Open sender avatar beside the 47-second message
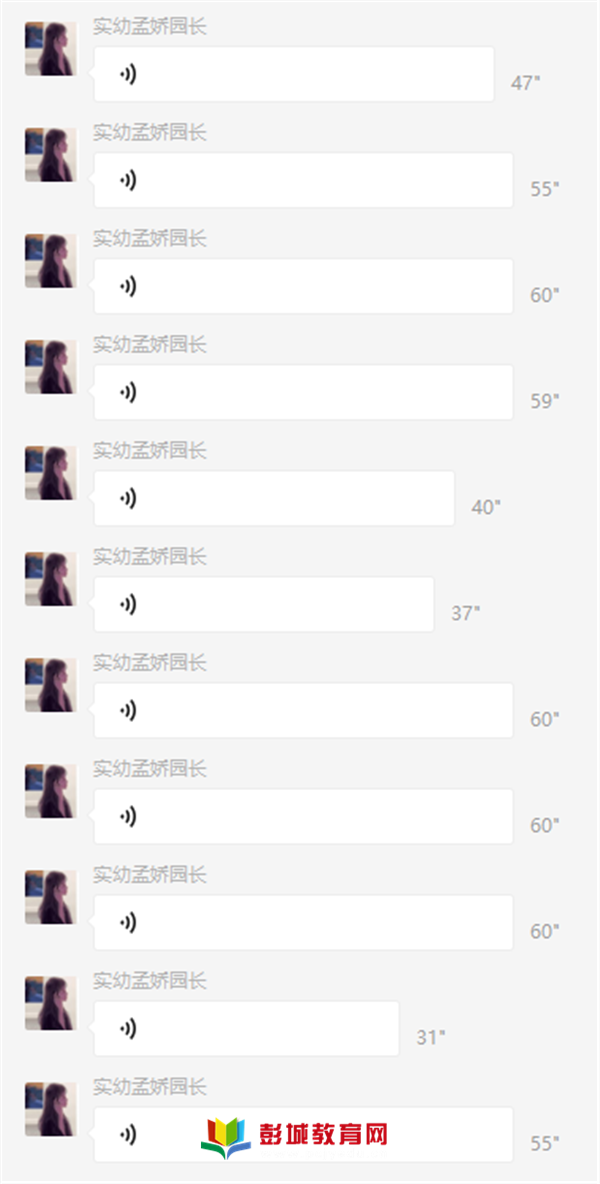600x1184 pixels. coord(51,49)
